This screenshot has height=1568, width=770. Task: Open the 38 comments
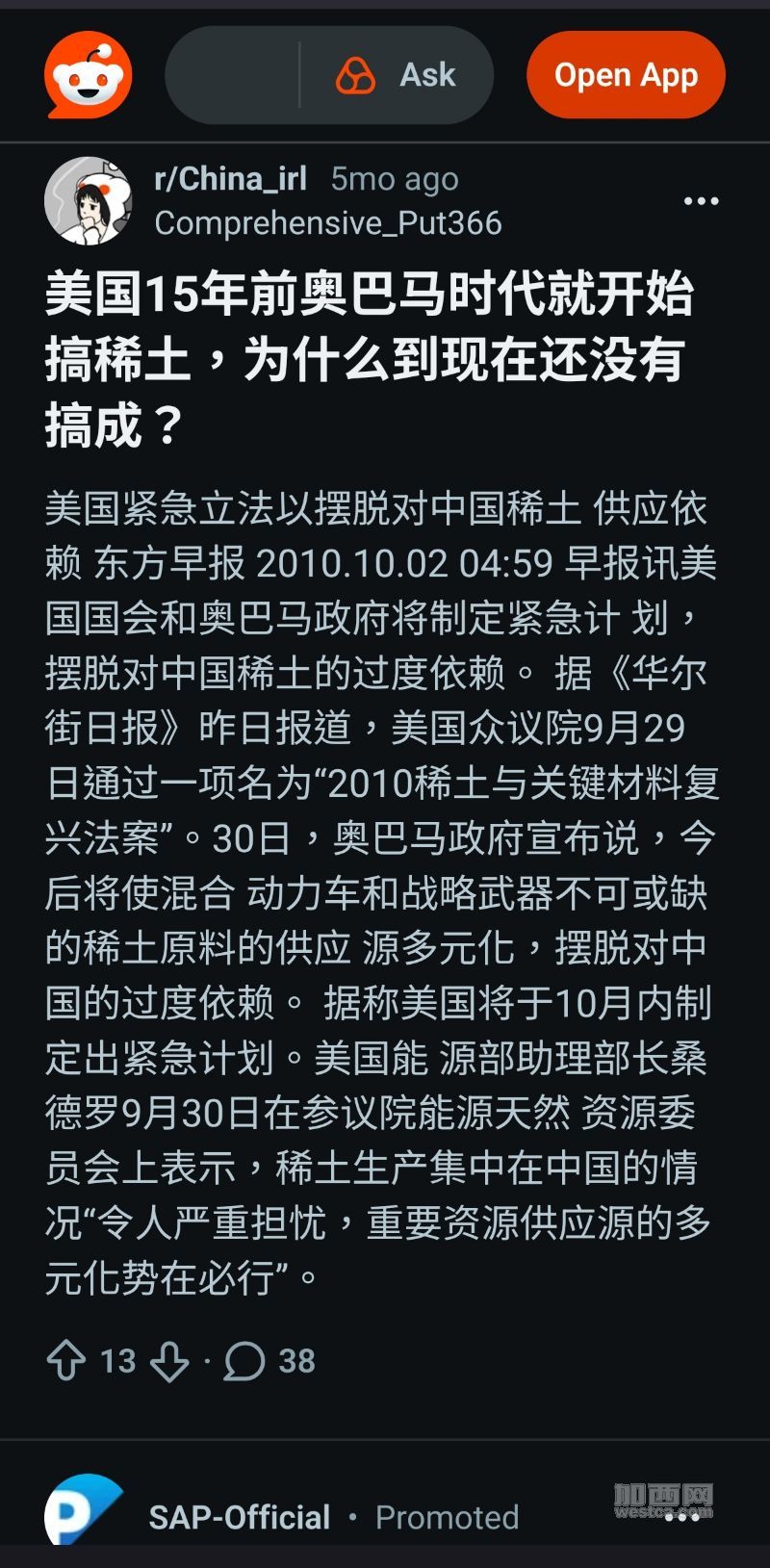(x=269, y=1361)
